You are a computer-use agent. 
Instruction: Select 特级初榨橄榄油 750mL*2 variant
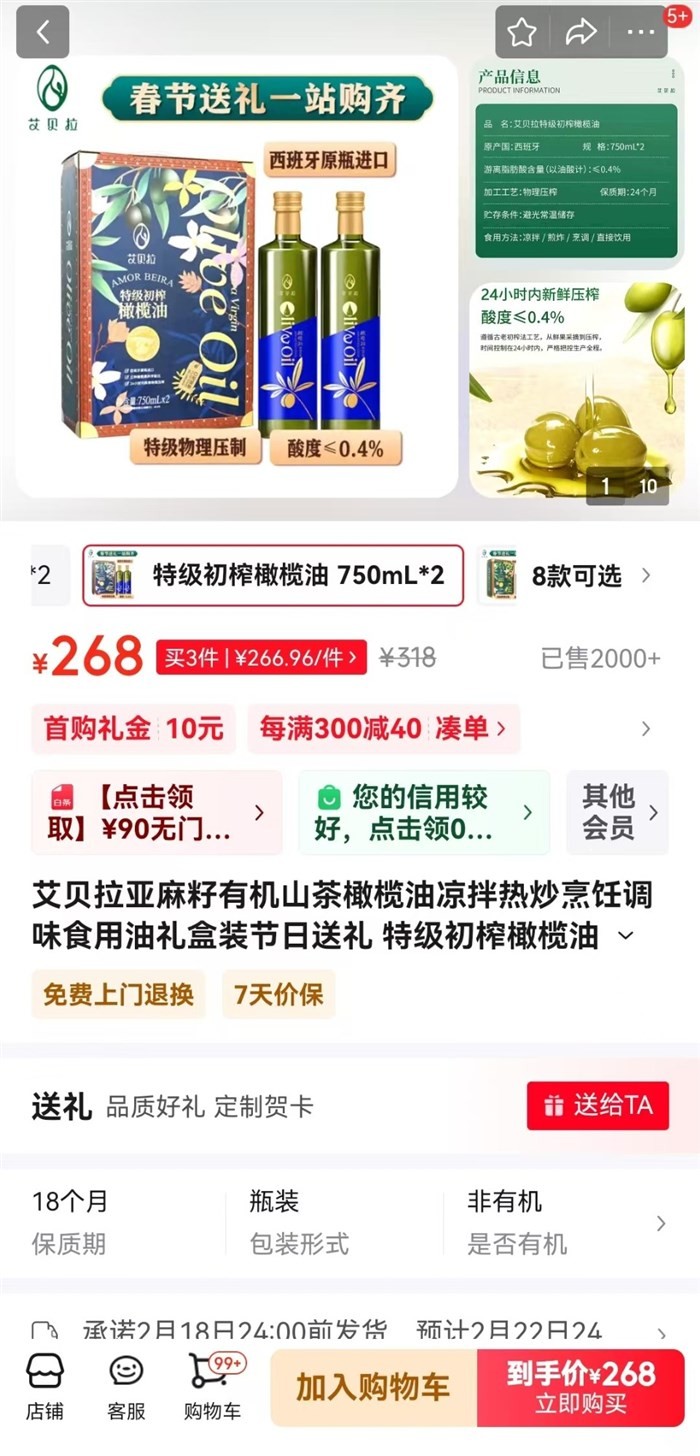tap(273, 575)
